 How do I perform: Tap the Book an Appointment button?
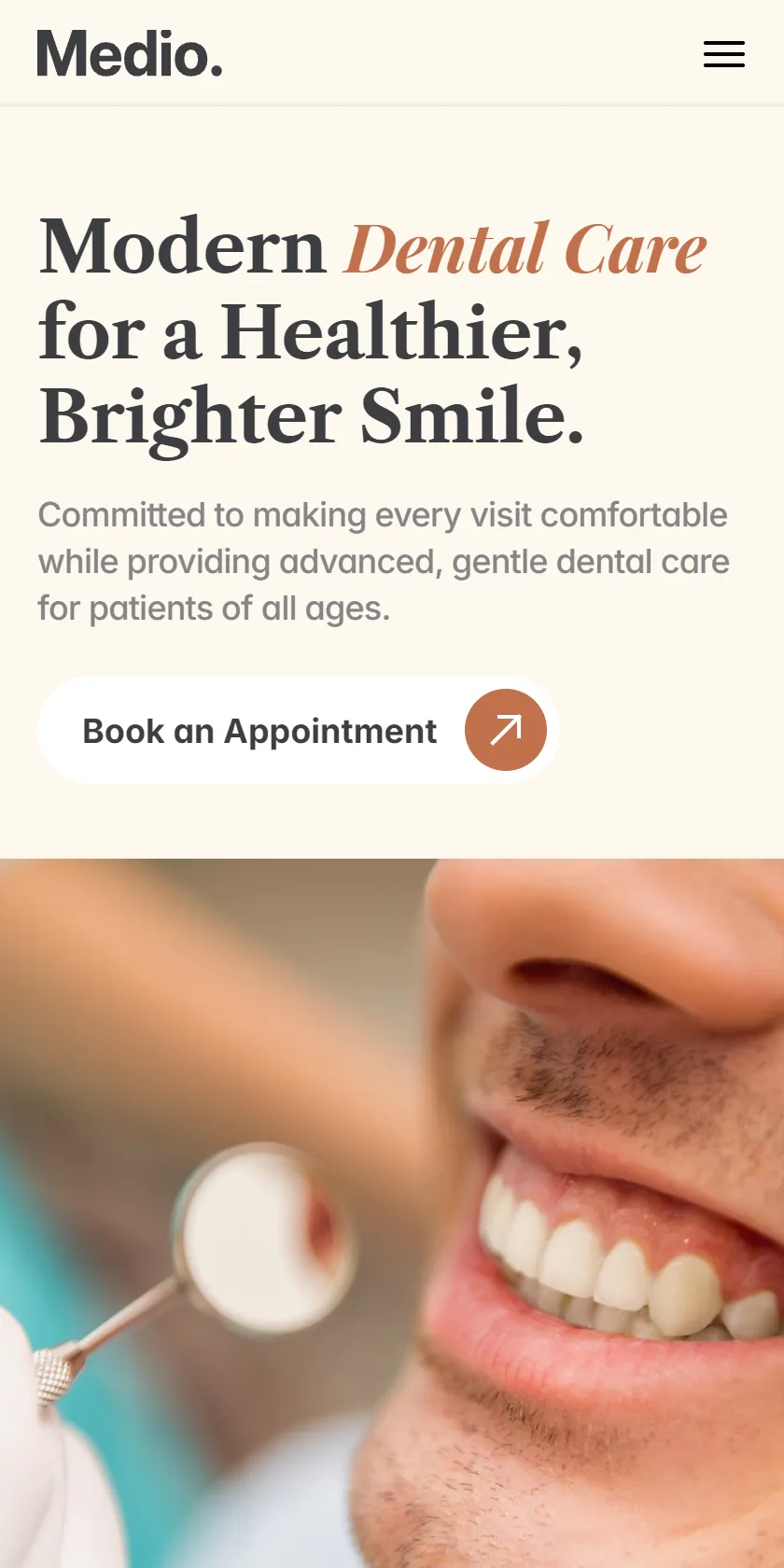(x=298, y=730)
